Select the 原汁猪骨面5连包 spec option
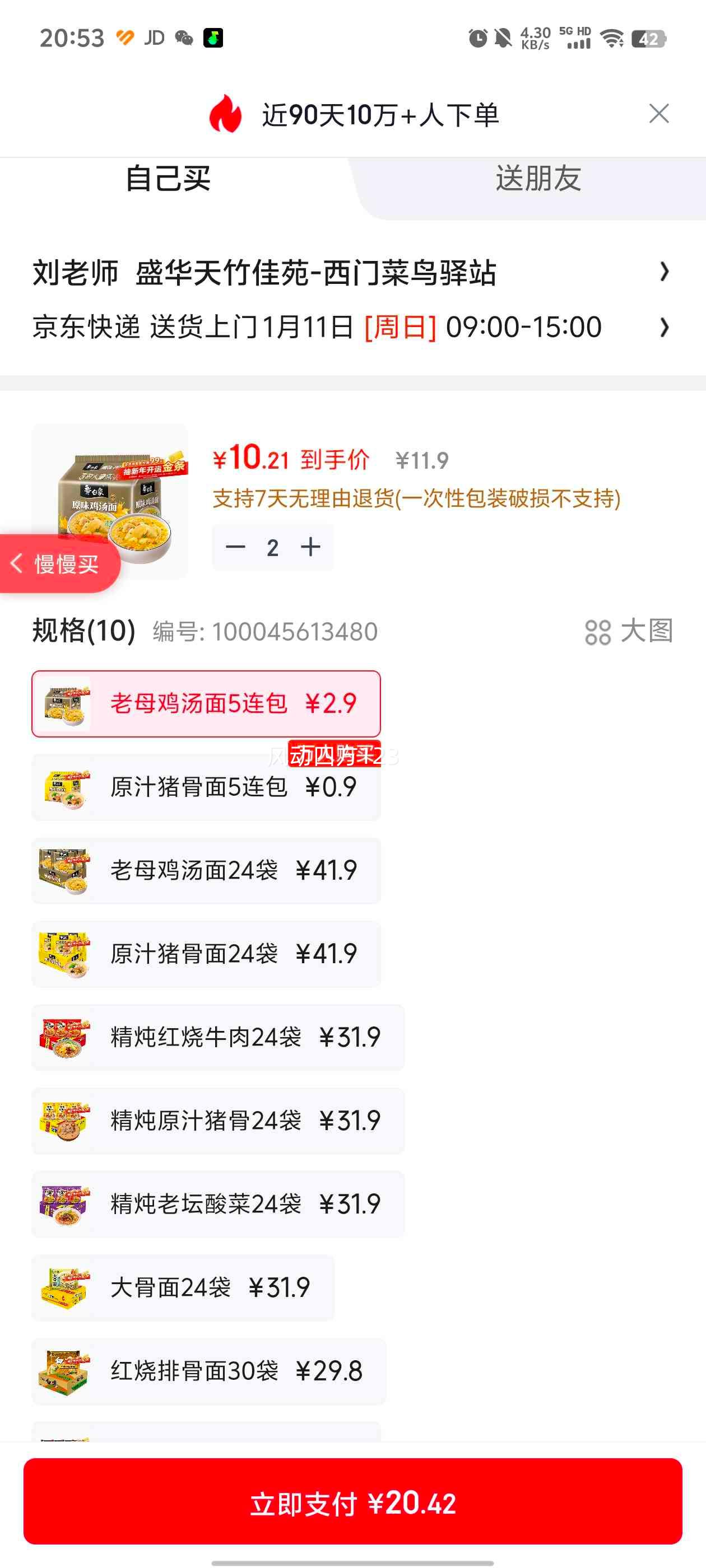This screenshot has height=1568, width=706. pyautogui.click(x=205, y=788)
